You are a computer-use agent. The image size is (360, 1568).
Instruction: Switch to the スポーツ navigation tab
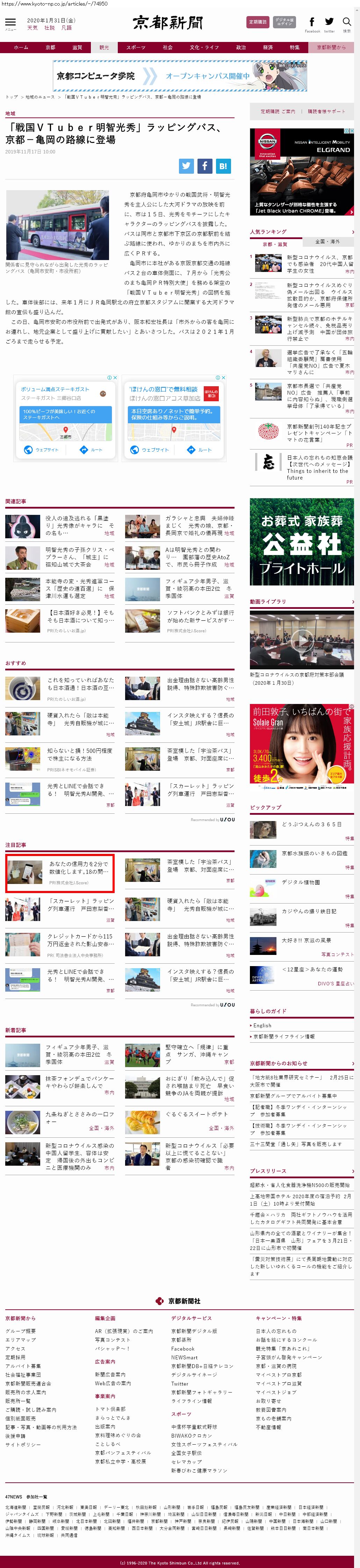pyautogui.click(x=136, y=48)
